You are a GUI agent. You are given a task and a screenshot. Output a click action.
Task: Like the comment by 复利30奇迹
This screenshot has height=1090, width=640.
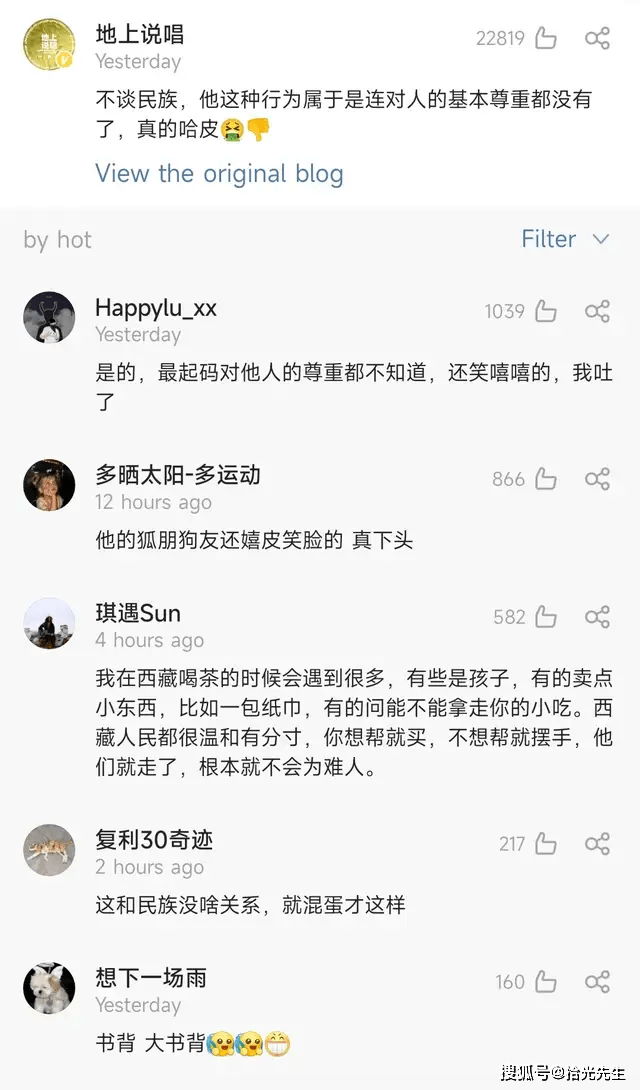click(546, 844)
